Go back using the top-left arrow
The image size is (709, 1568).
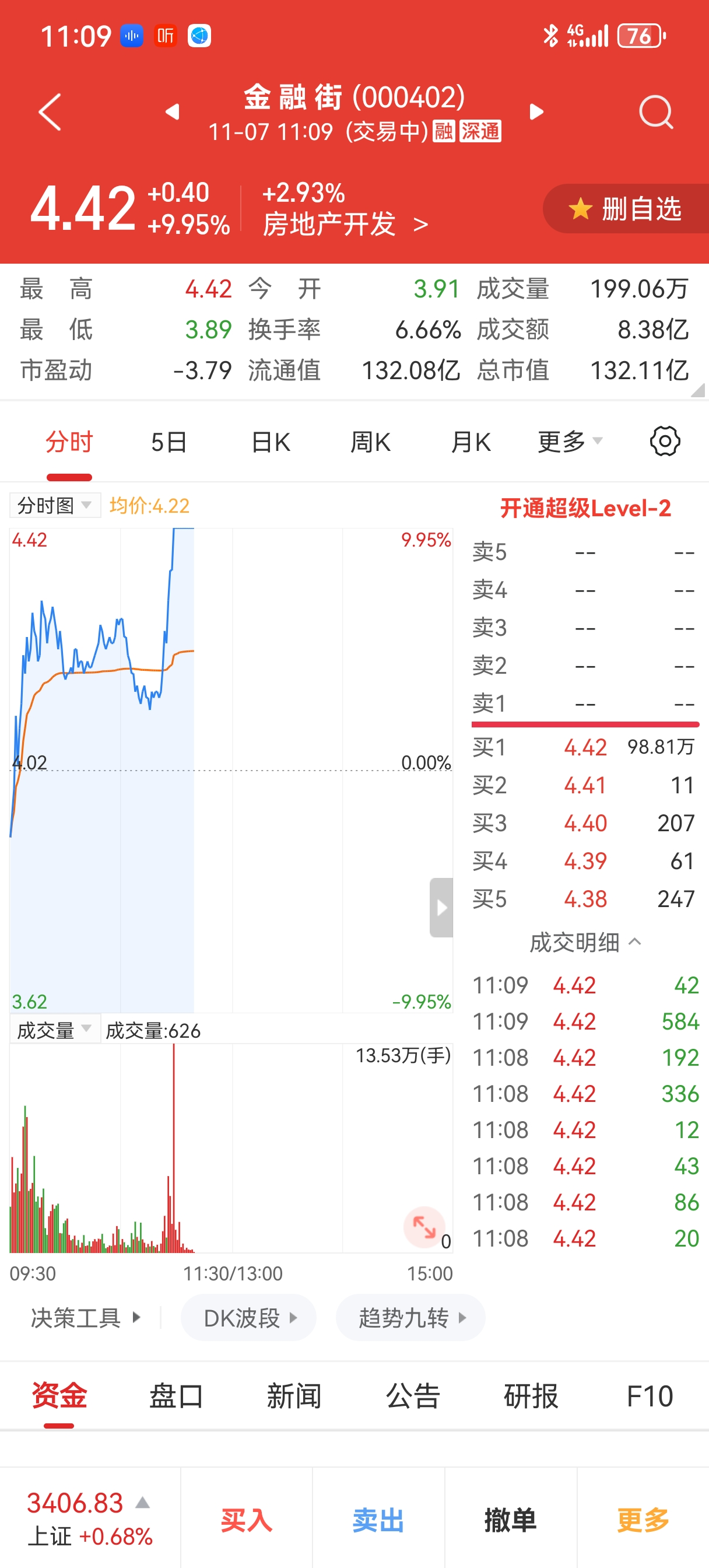tap(50, 112)
